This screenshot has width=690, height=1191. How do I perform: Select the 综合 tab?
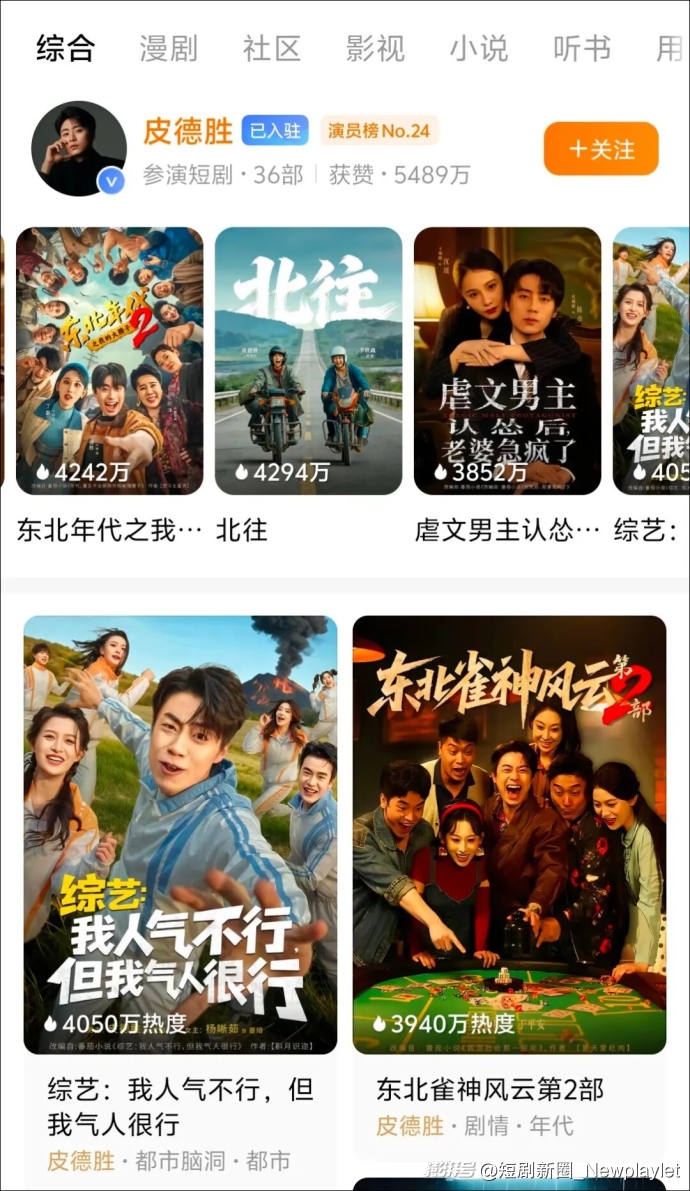point(65,48)
